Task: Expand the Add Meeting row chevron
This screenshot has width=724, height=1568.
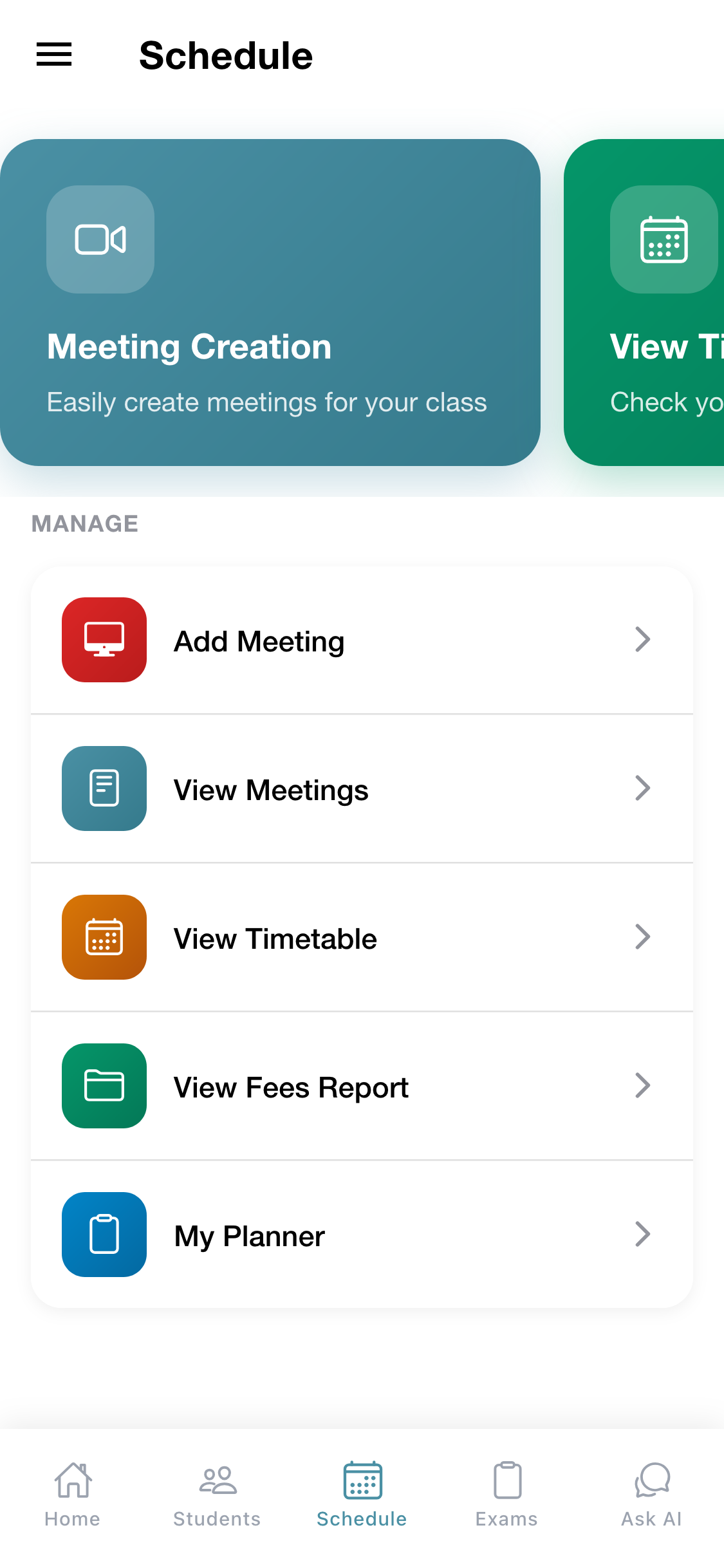Action: pos(642,639)
